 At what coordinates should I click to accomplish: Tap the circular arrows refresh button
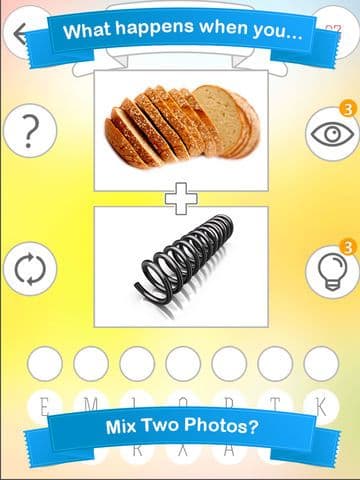point(30,269)
